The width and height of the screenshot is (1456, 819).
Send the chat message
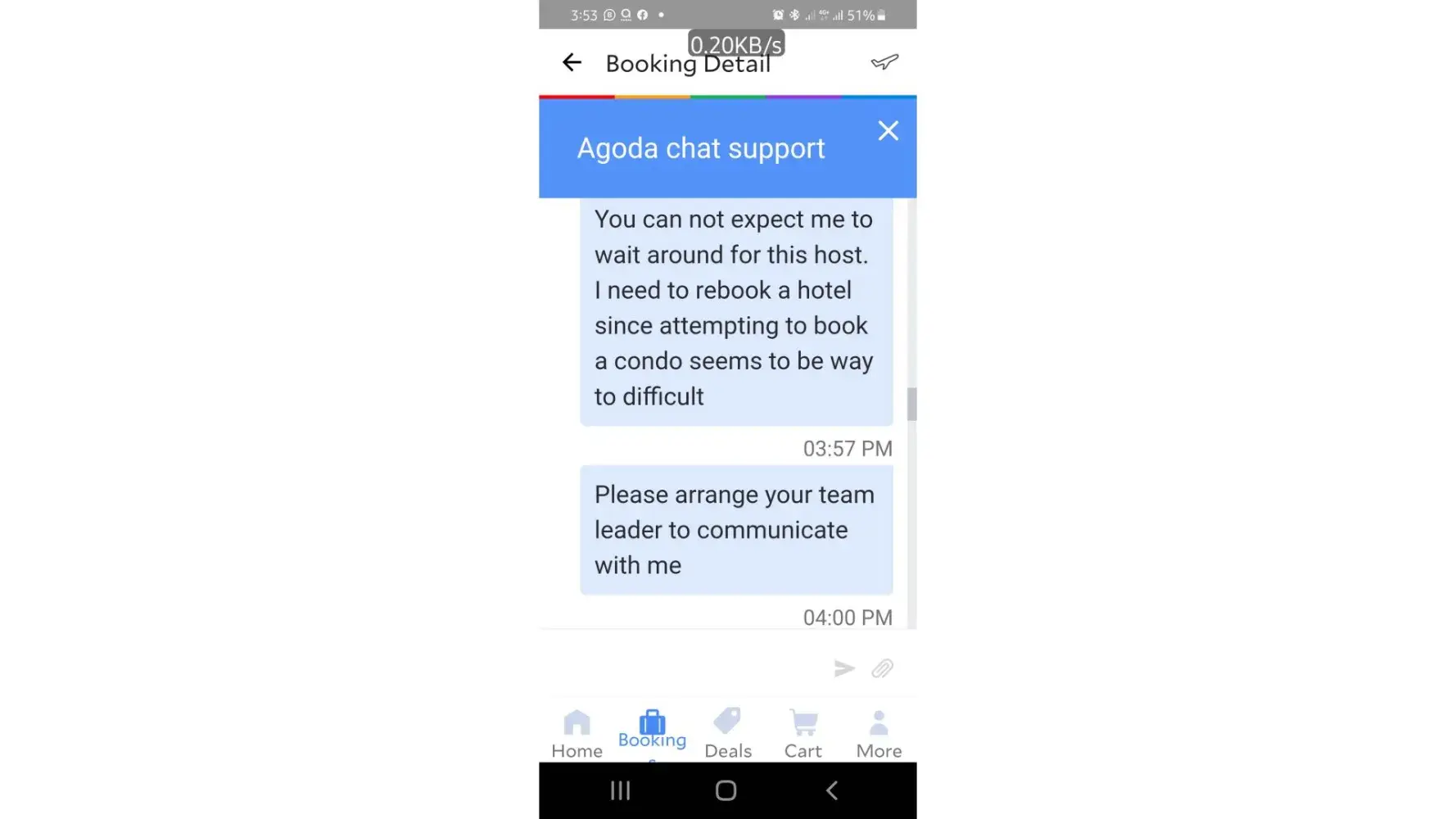tap(843, 668)
